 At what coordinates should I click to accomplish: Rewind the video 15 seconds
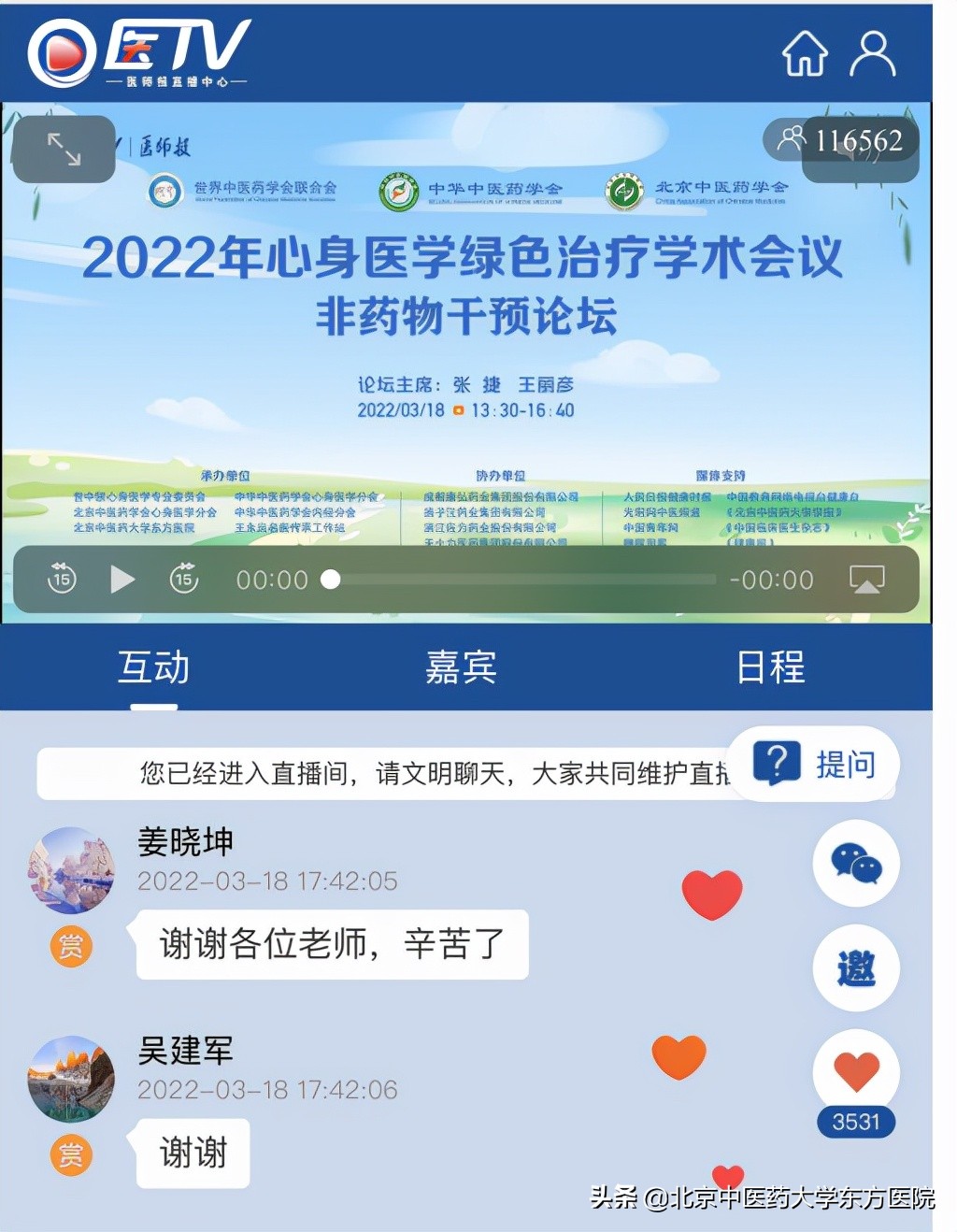click(x=61, y=580)
